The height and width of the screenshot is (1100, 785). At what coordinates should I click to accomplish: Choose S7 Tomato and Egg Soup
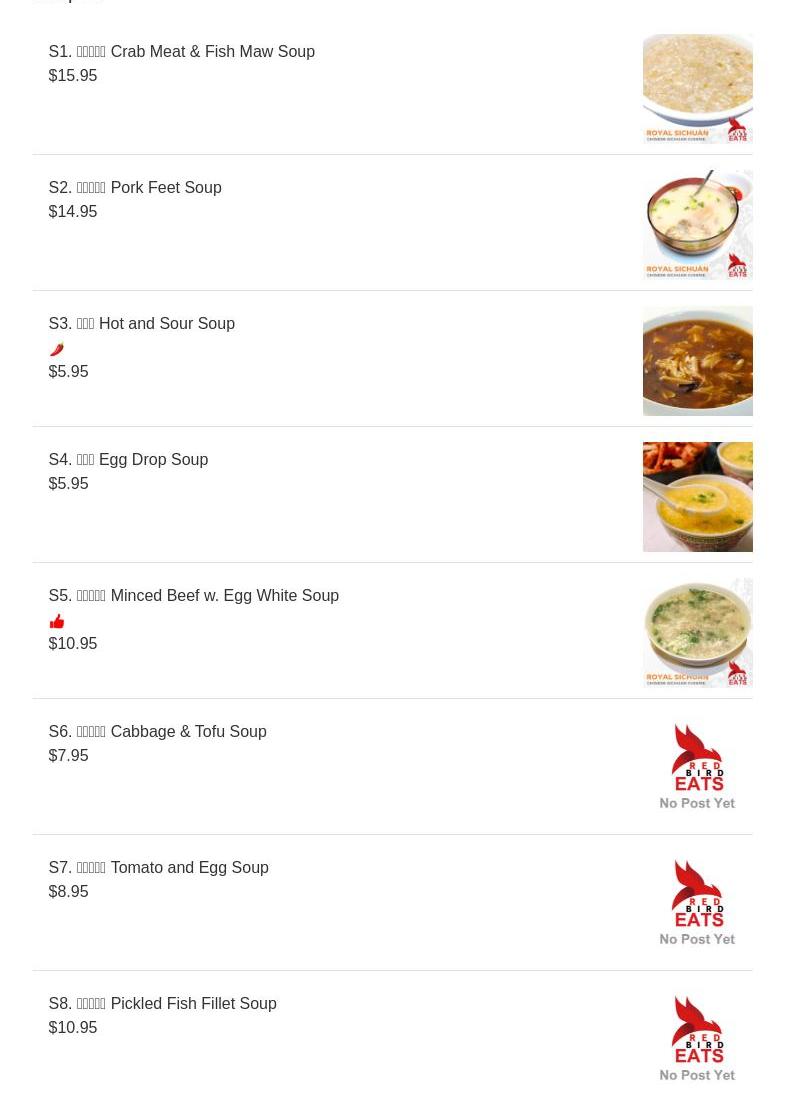tap(158, 868)
